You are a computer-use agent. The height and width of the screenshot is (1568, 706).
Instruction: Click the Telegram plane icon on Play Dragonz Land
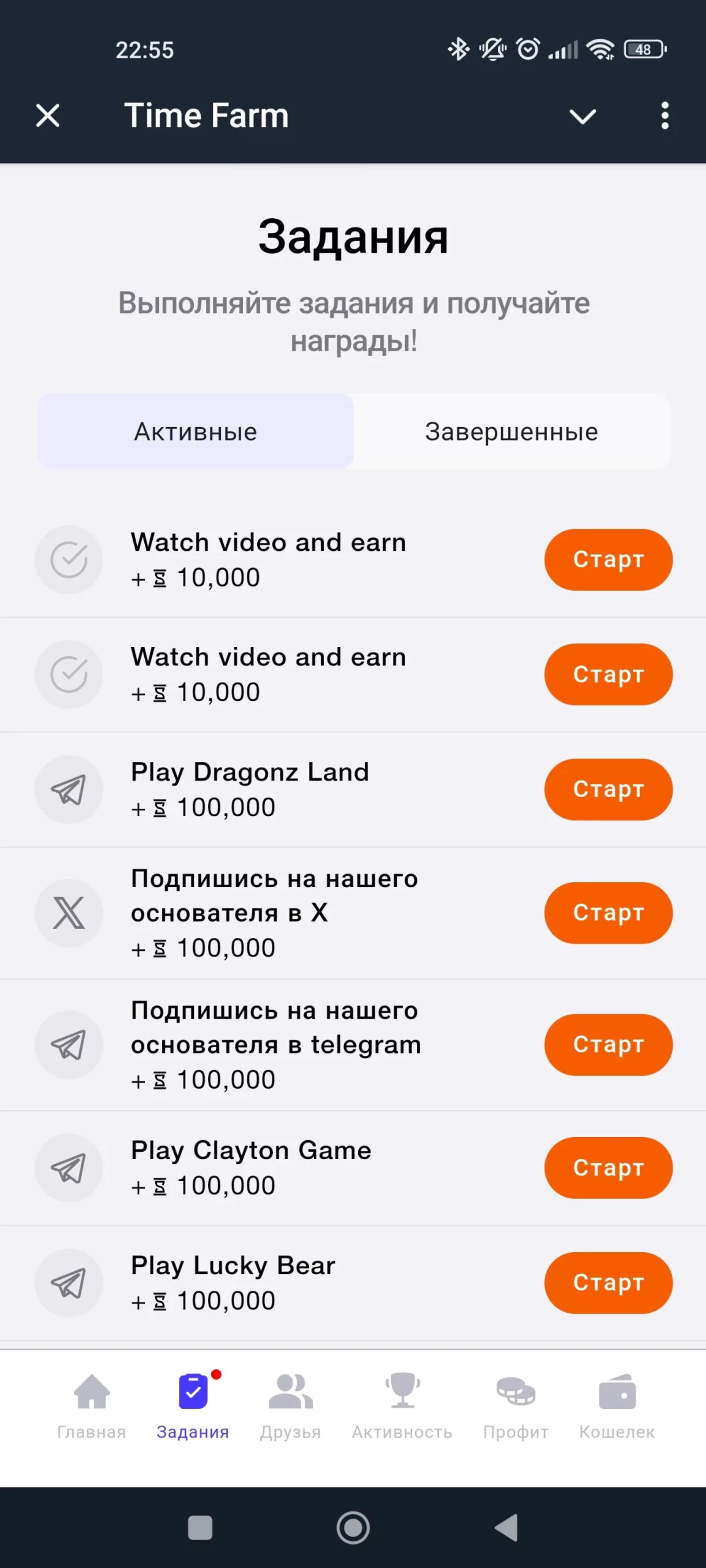(x=69, y=789)
